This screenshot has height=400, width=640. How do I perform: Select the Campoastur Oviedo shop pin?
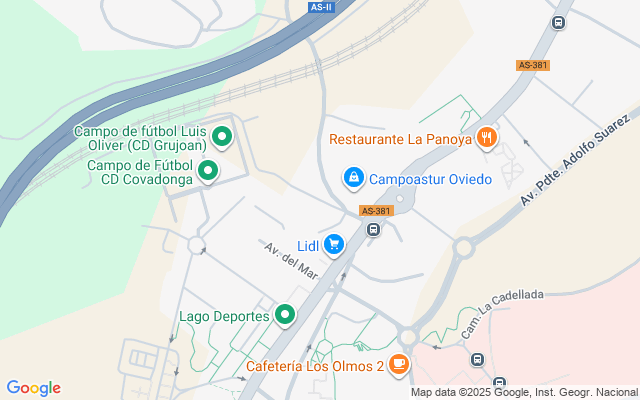tap(352, 178)
